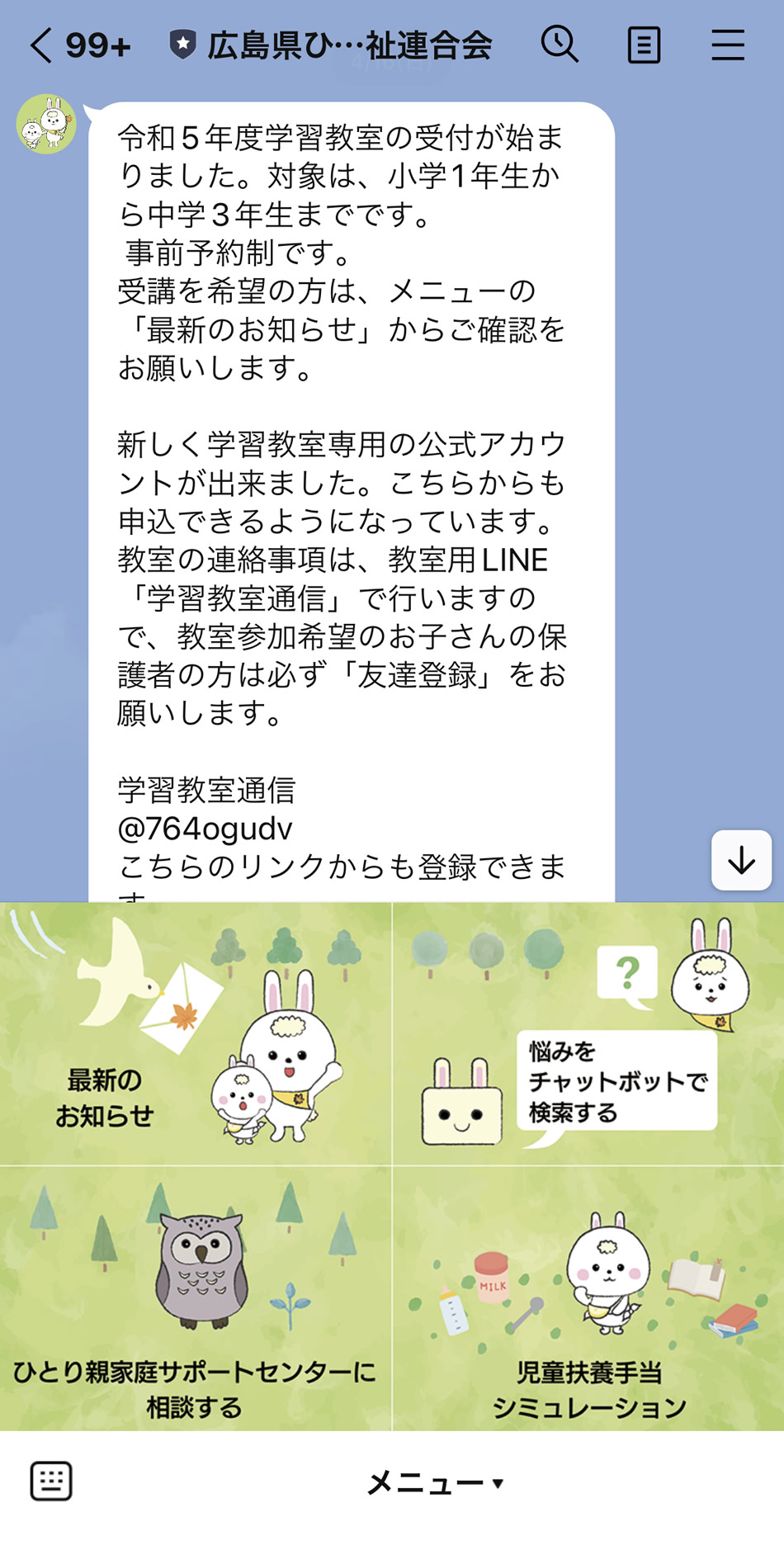Open 児童扶養手当シミュレーション tile
This screenshot has width=784, height=1545.
588,1298
